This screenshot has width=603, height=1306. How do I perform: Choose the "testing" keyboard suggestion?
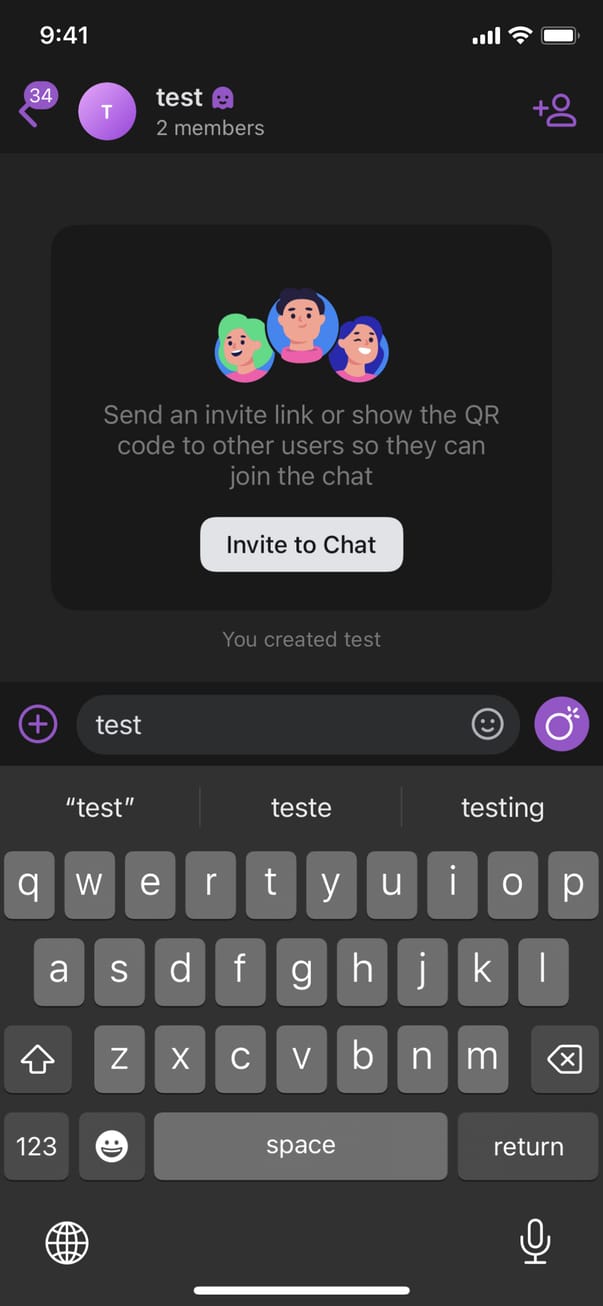pyautogui.click(x=502, y=807)
